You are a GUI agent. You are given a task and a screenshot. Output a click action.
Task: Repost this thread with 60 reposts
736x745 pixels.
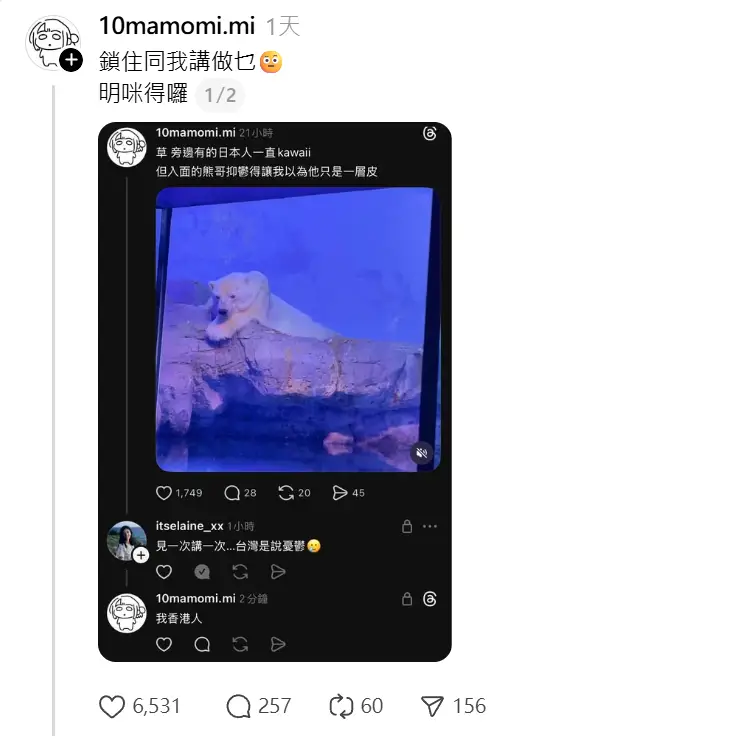341,706
